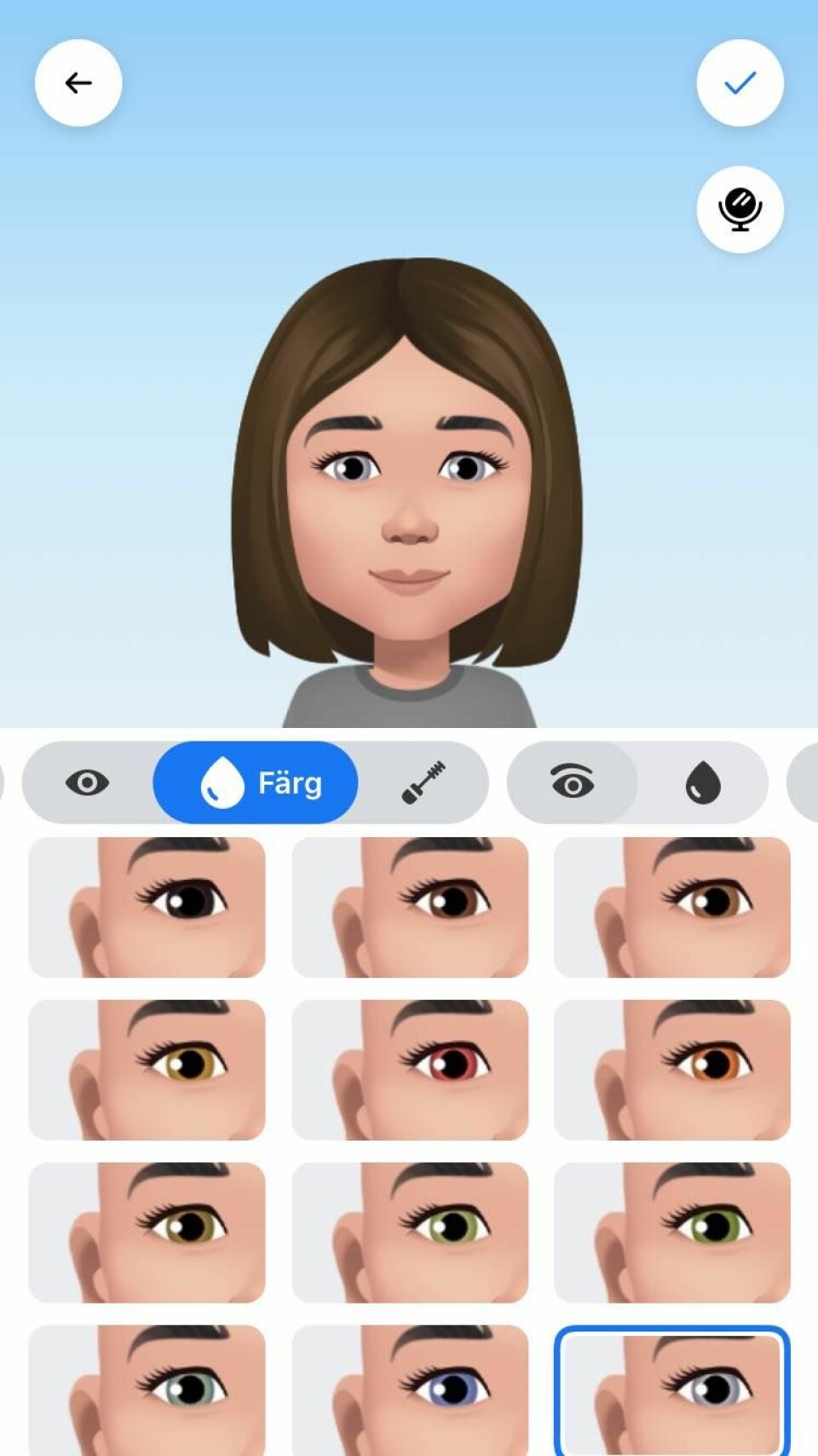Image resolution: width=818 pixels, height=1456 pixels.
Task: Pick the dark brown eye color
Action: pyautogui.click(x=410, y=907)
